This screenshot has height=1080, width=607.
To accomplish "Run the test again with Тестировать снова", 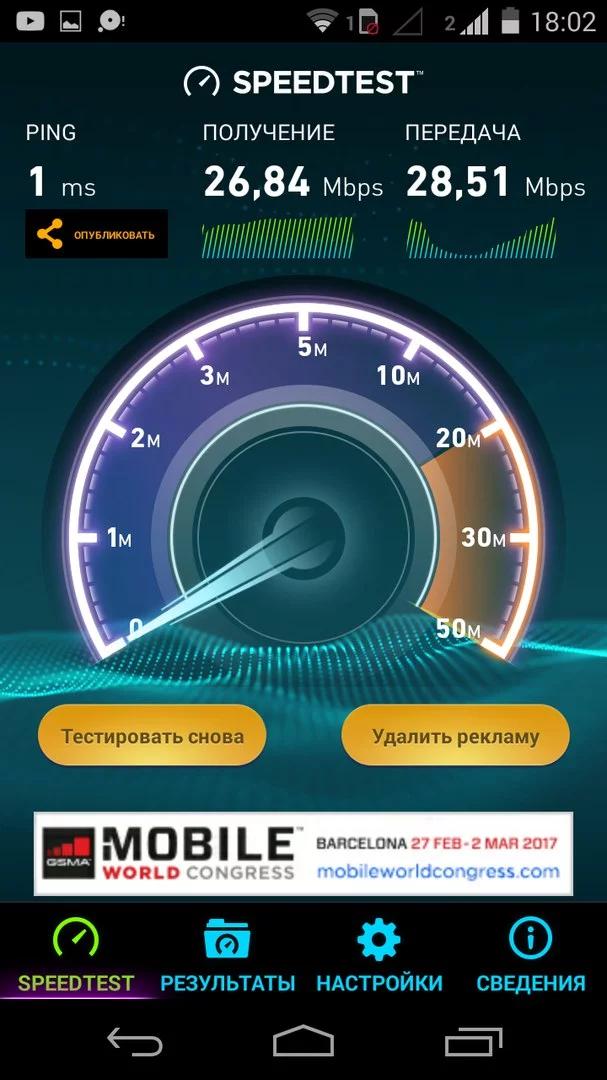I will [x=152, y=736].
